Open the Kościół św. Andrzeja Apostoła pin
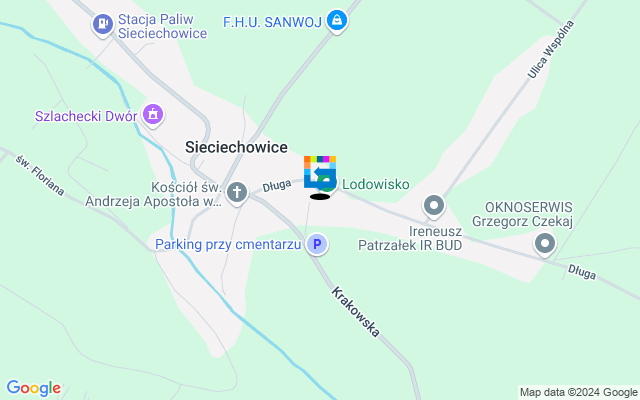This screenshot has height=400, width=640. coord(237,191)
